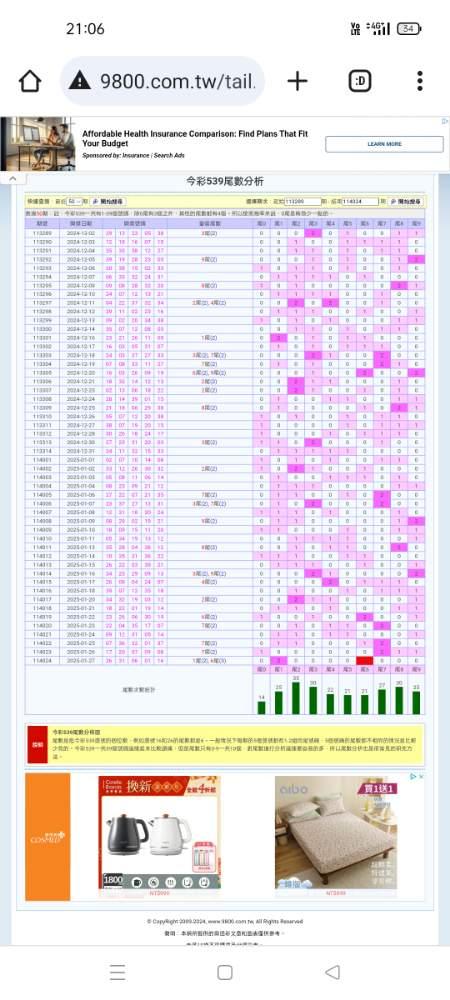Screen dimensions: 450x1000
Task: Go back with the system back button
Action: coord(332,972)
